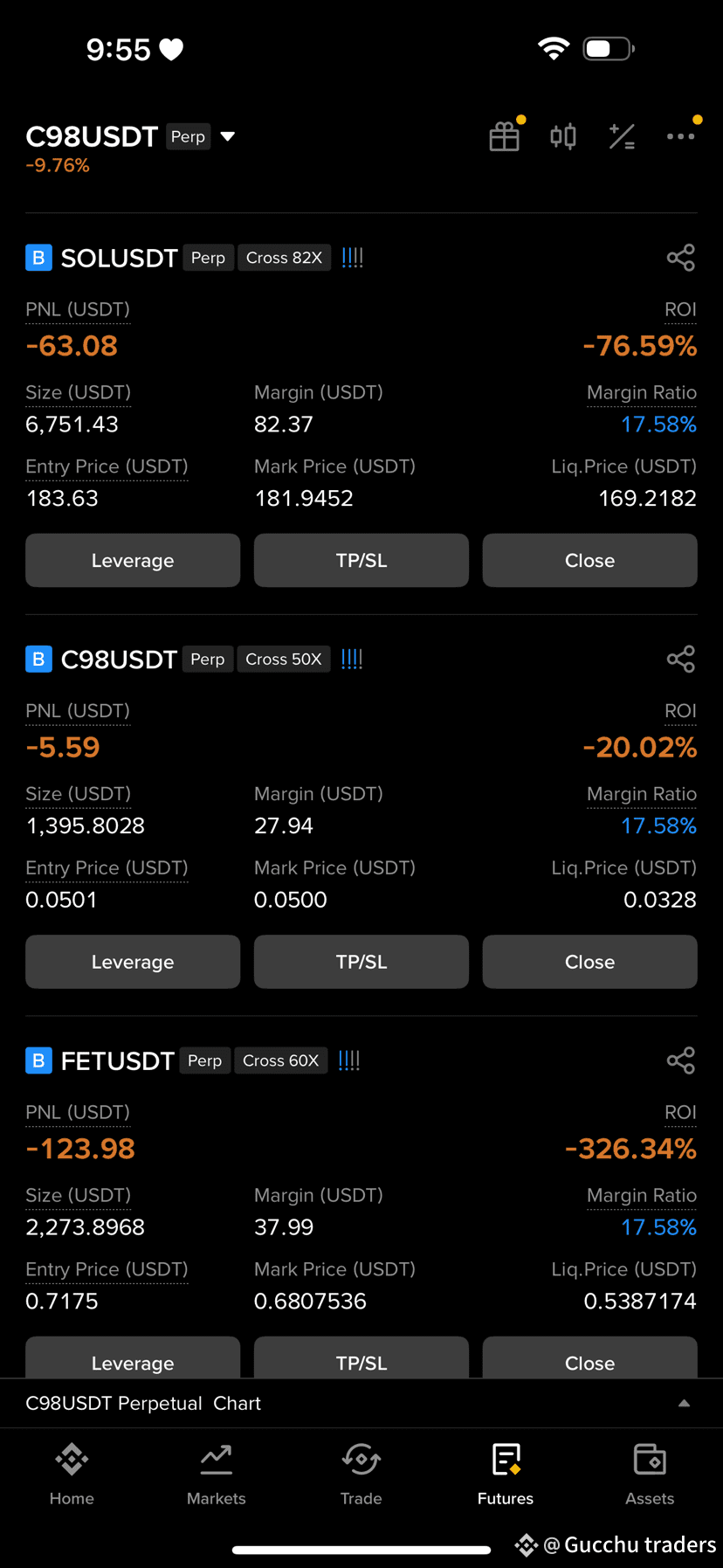
Task: Close the FETUSDT position
Action: (590, 1357)
